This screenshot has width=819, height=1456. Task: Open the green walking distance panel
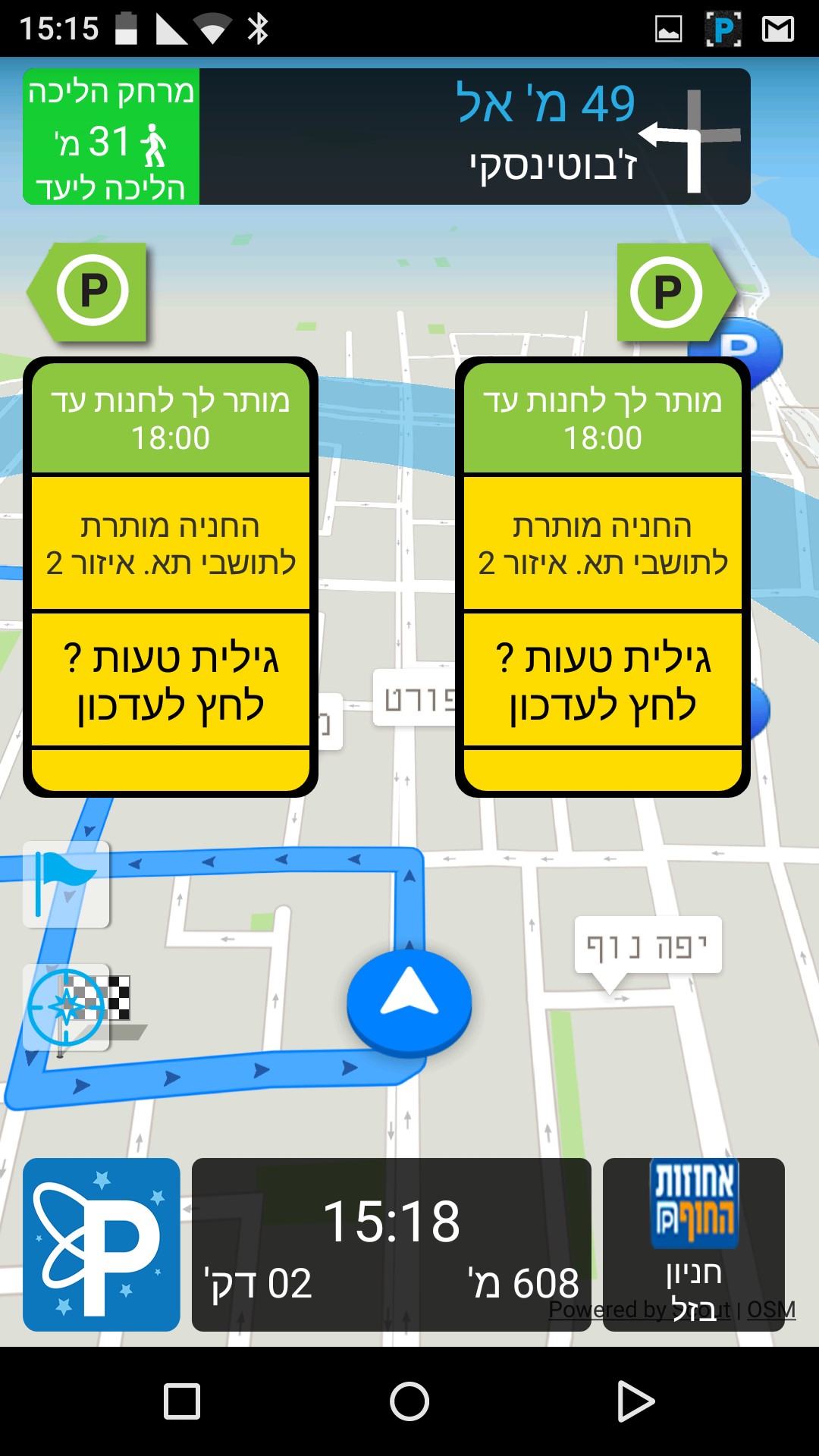tap(111, 136)
